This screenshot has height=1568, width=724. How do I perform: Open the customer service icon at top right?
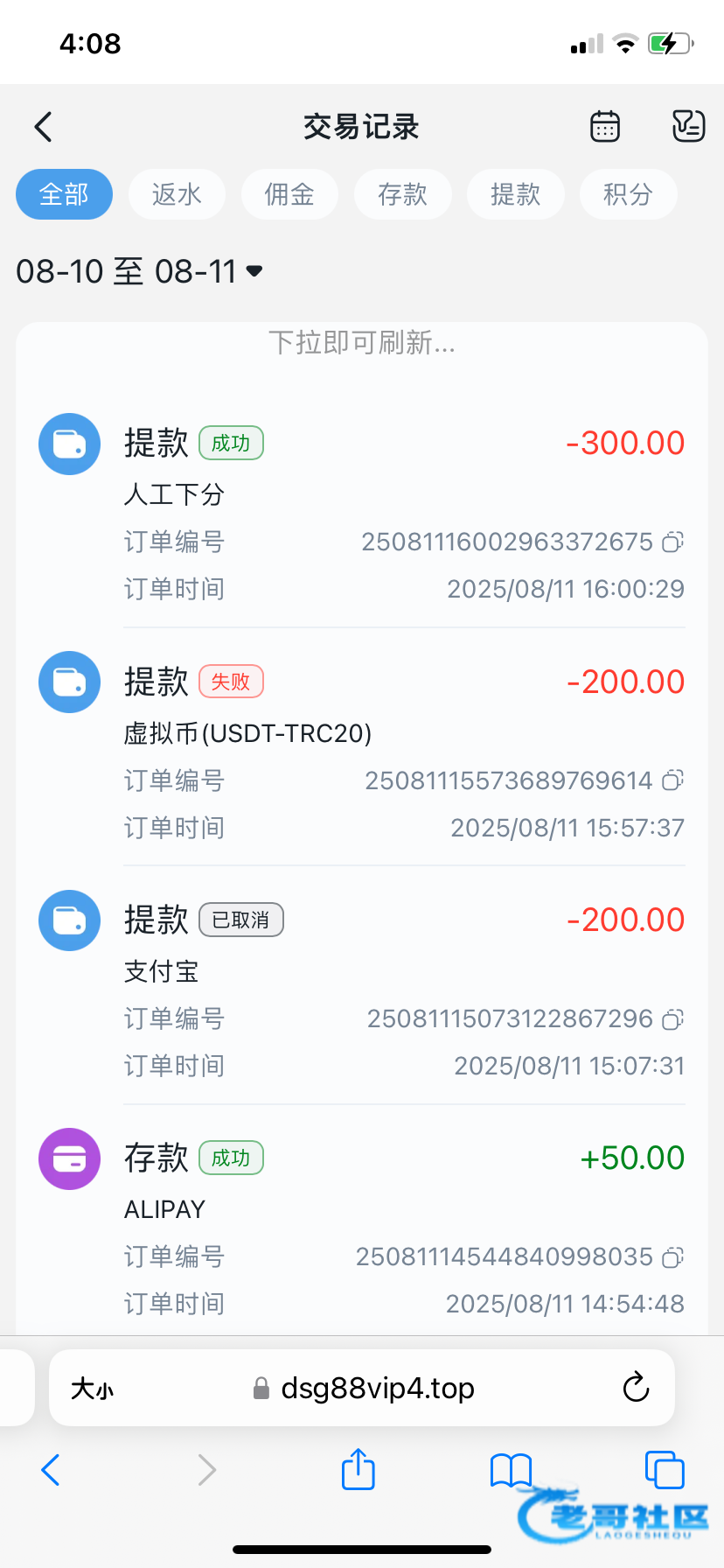point(688,127)
